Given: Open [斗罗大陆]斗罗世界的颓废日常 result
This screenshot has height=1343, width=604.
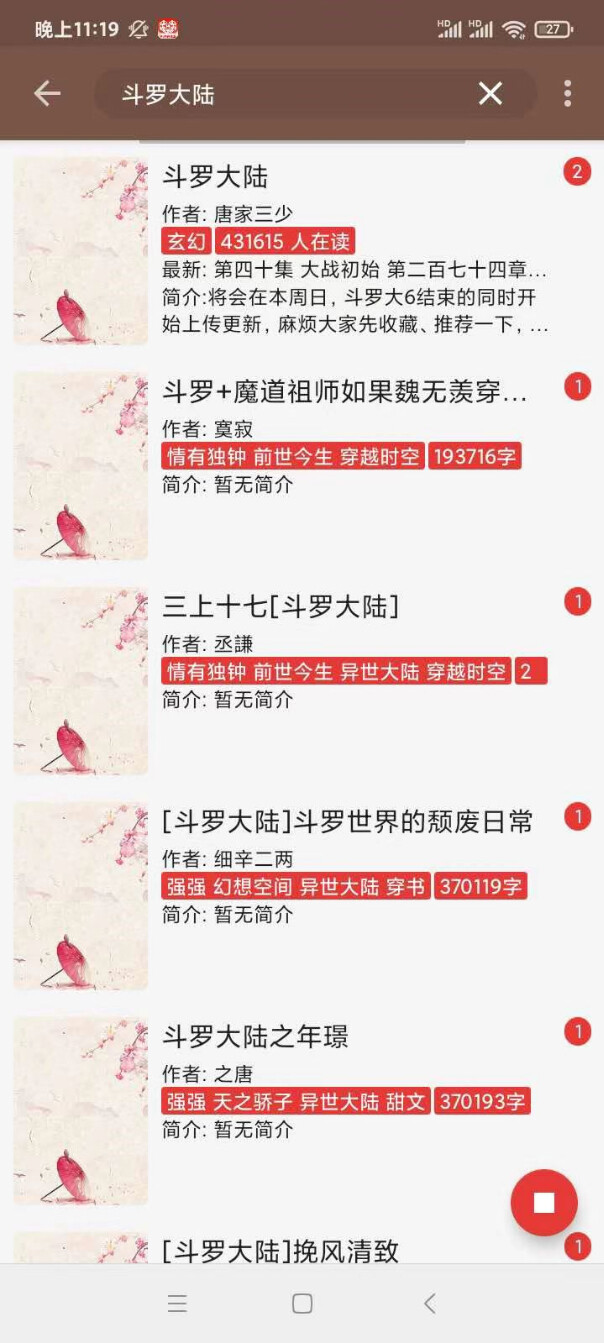Looking at the screenshot, I should click(x=302, y=896).
